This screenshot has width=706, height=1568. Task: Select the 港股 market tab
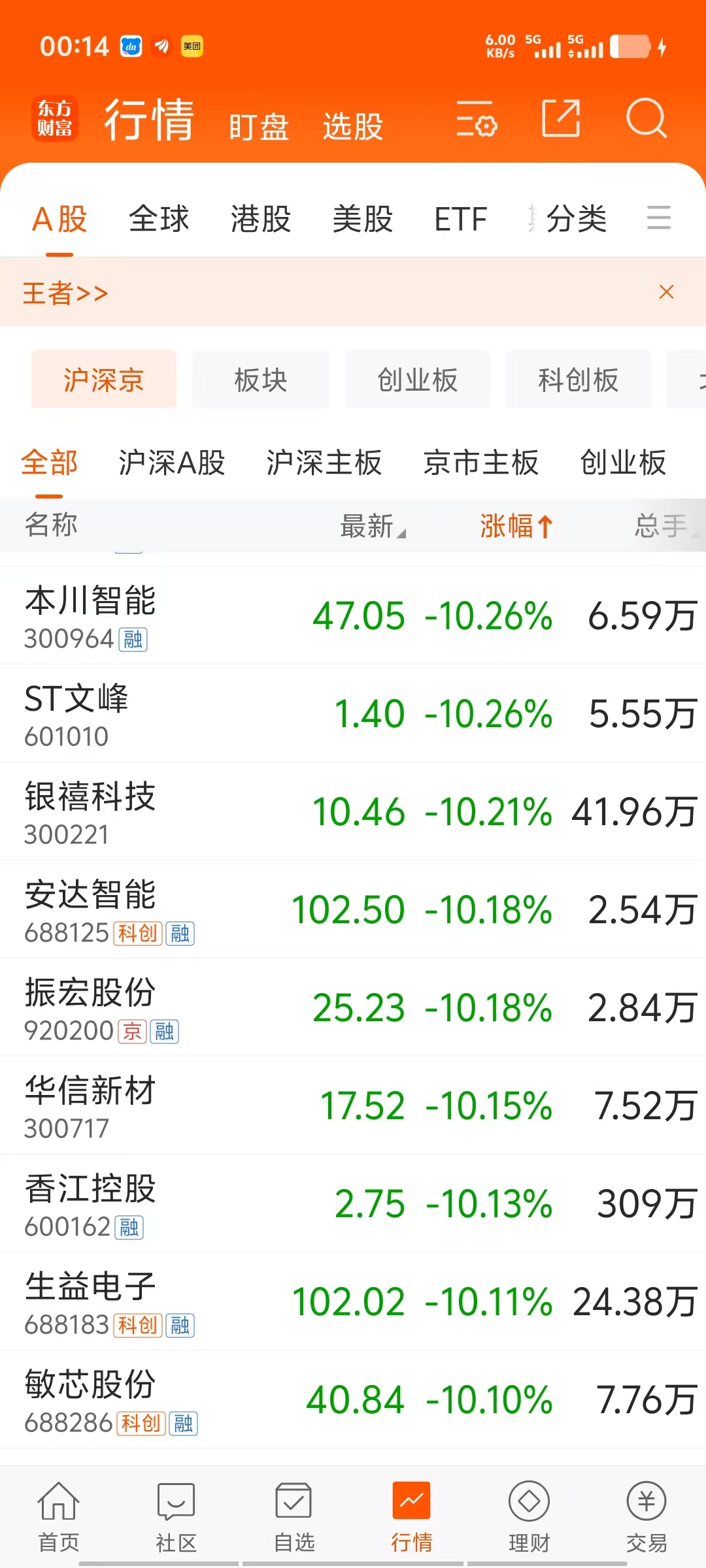pyautogui.click(x=261, y=219)
